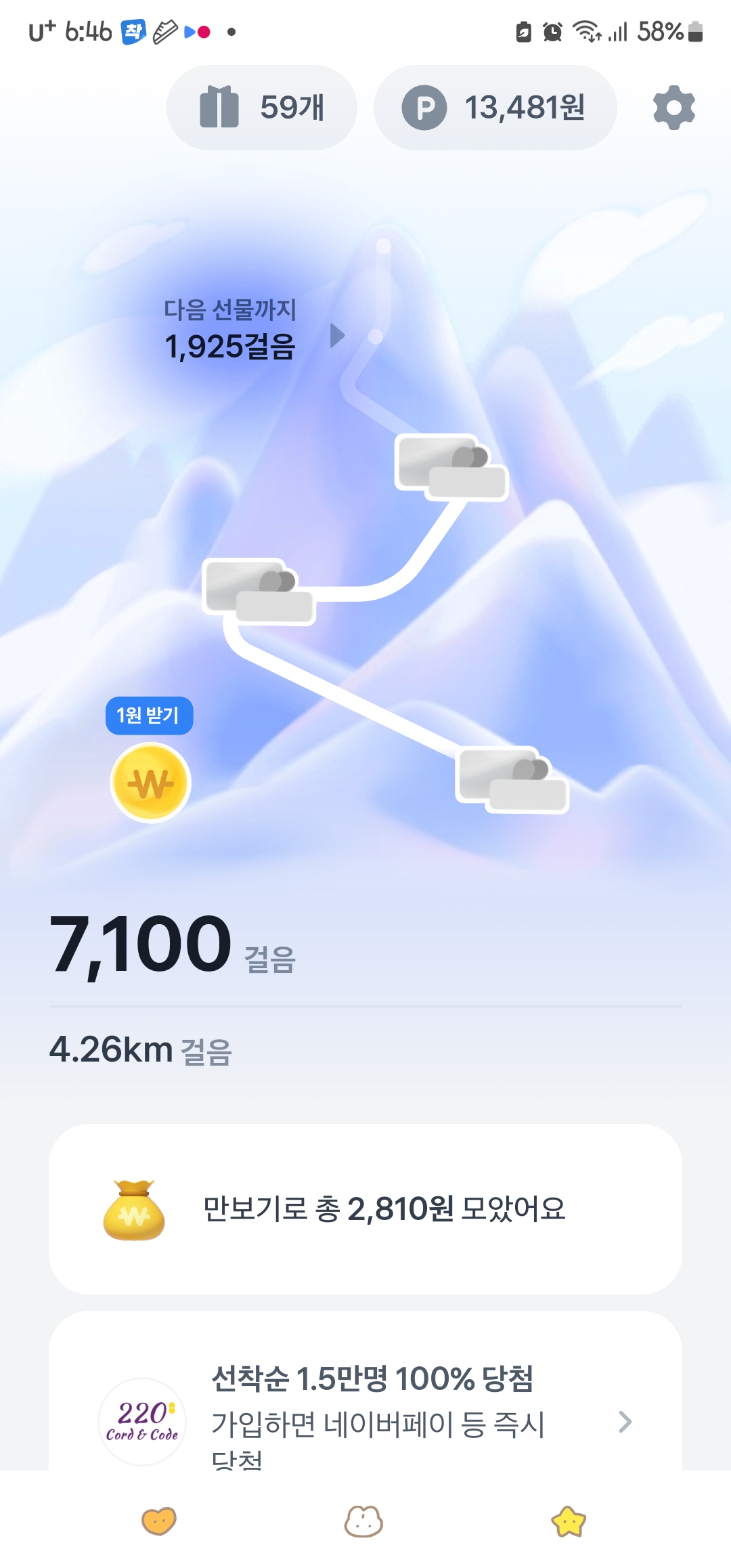Tap the arrow beside 다음 선물까지 1,925걸음
This screenshot has height=1568, width=731.
pyautogui.click(x=337, y=335)
